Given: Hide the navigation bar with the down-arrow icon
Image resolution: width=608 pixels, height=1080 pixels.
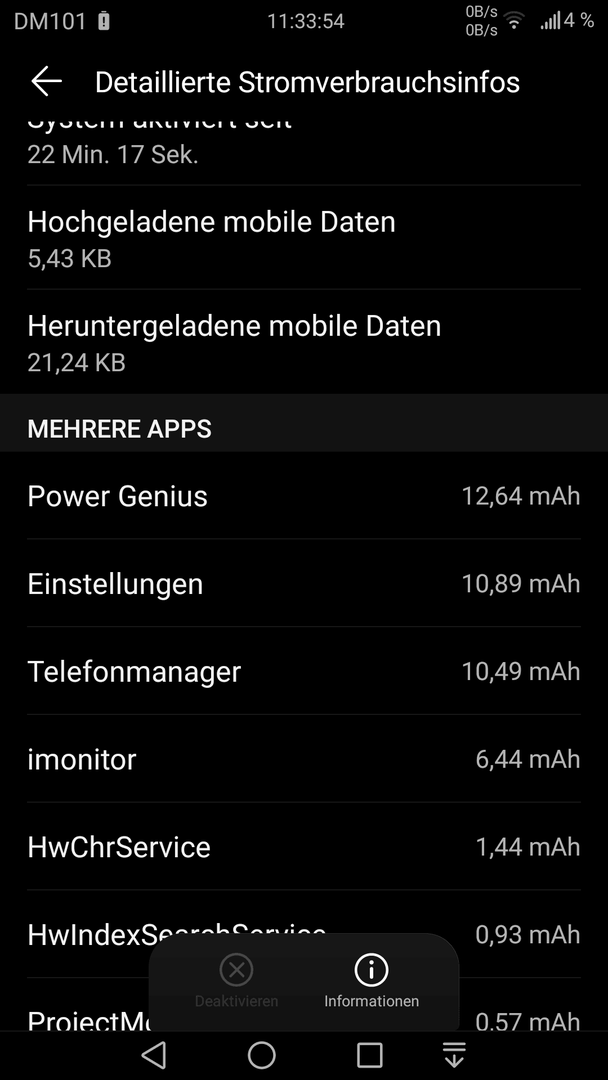Looking at the screenshot, I should point(454,1055).
